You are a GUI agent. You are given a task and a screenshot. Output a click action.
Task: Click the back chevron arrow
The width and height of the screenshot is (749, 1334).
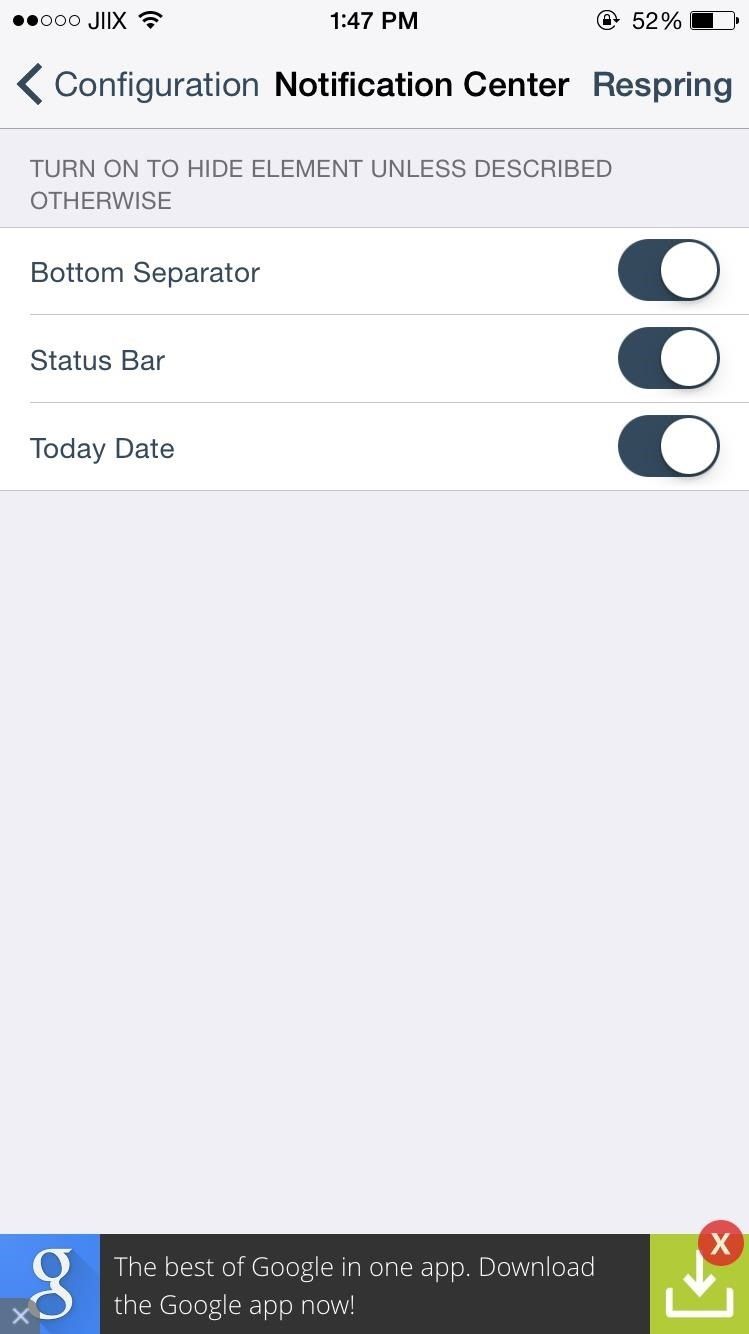(29, 84)
